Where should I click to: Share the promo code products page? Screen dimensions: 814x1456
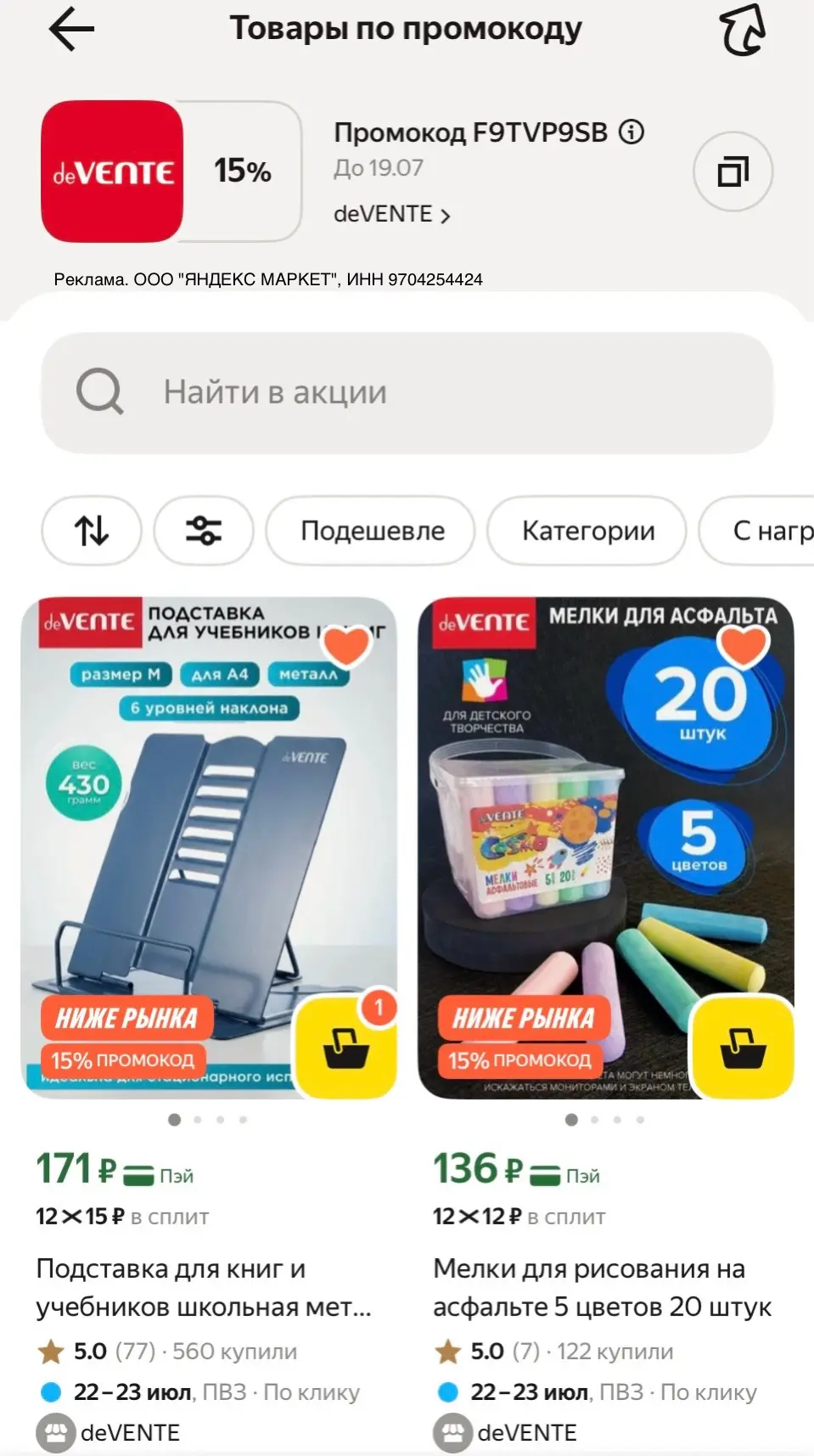[x=744, y=30]
